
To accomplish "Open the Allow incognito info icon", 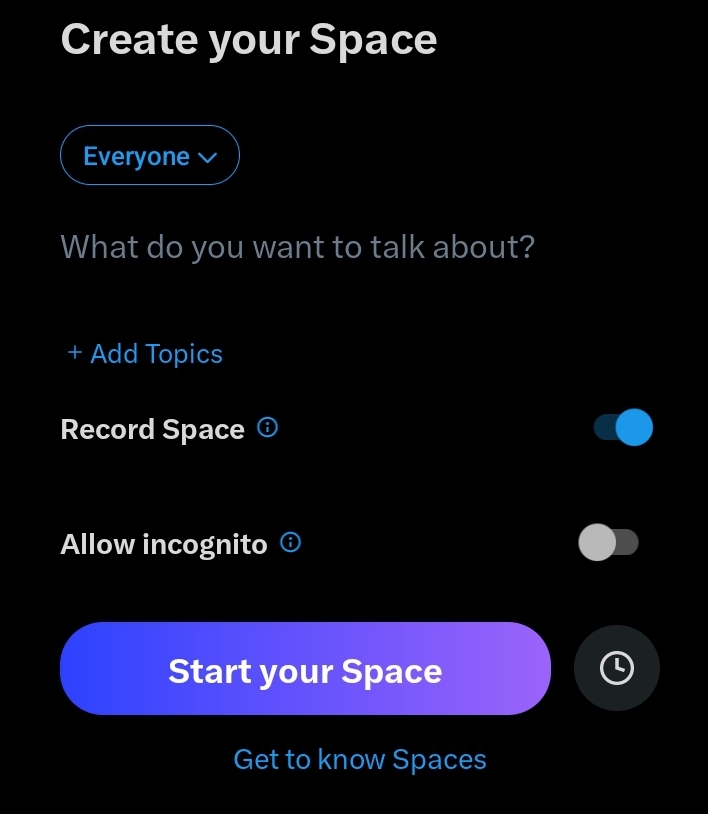I will point(291,543).
